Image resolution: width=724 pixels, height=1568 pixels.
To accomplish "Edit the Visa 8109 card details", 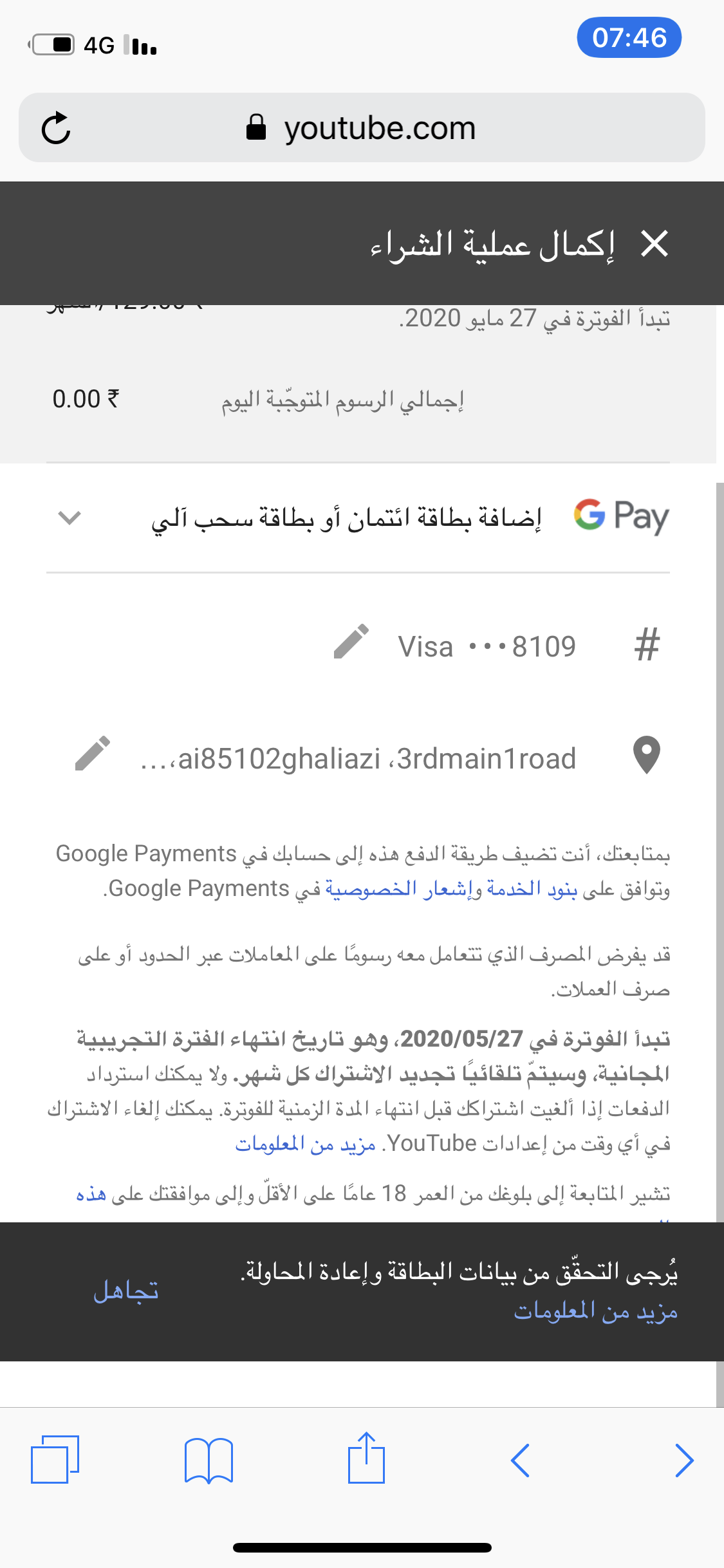I will 351,642.
